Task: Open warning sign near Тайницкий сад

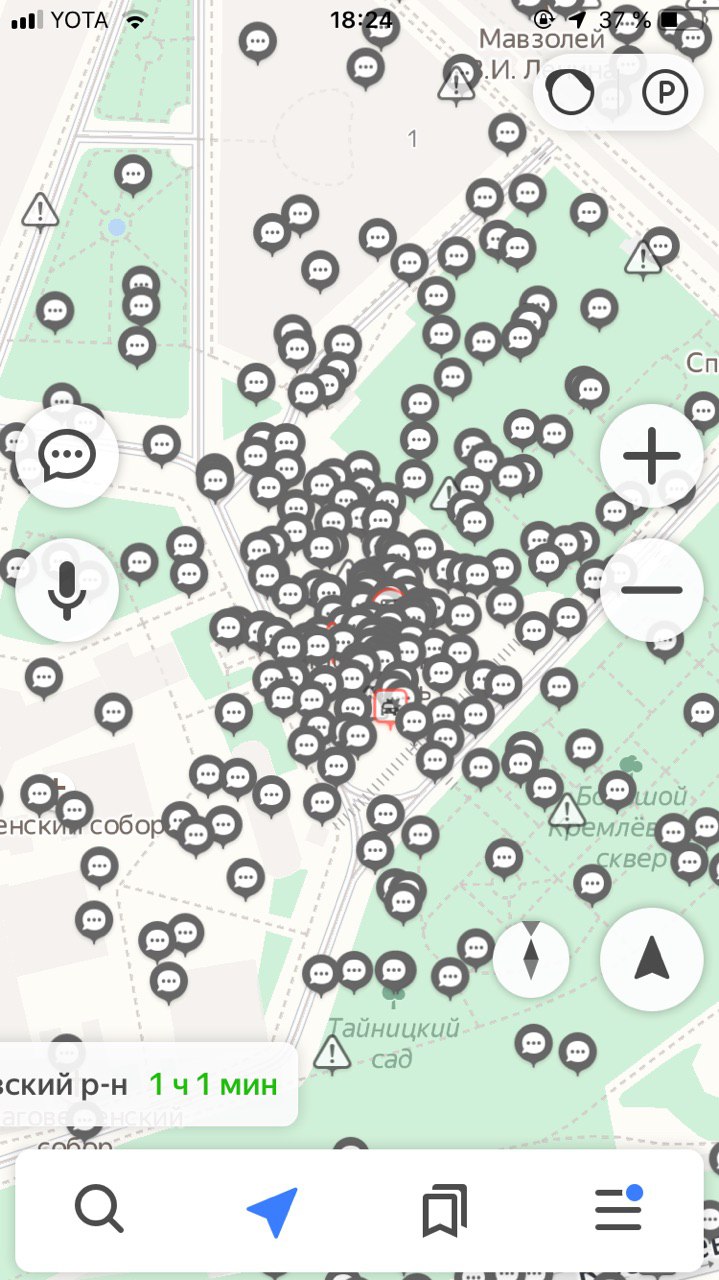Action: click(x=332, y=1053)
